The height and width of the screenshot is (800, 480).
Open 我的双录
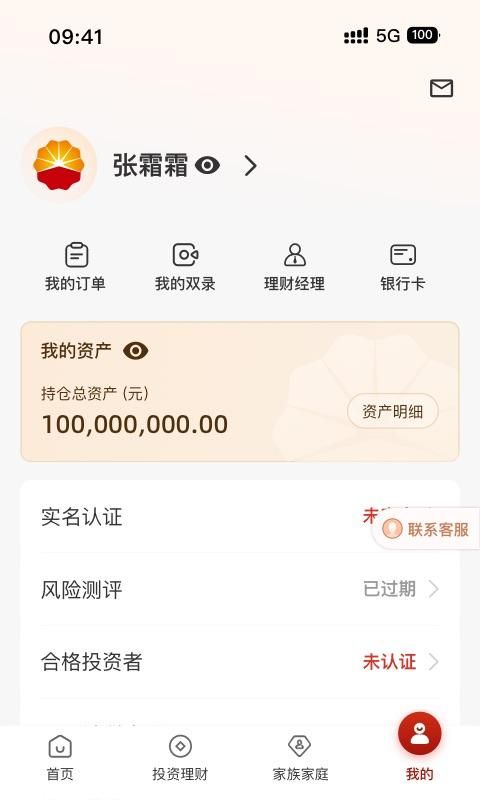(x=185, y=267)
